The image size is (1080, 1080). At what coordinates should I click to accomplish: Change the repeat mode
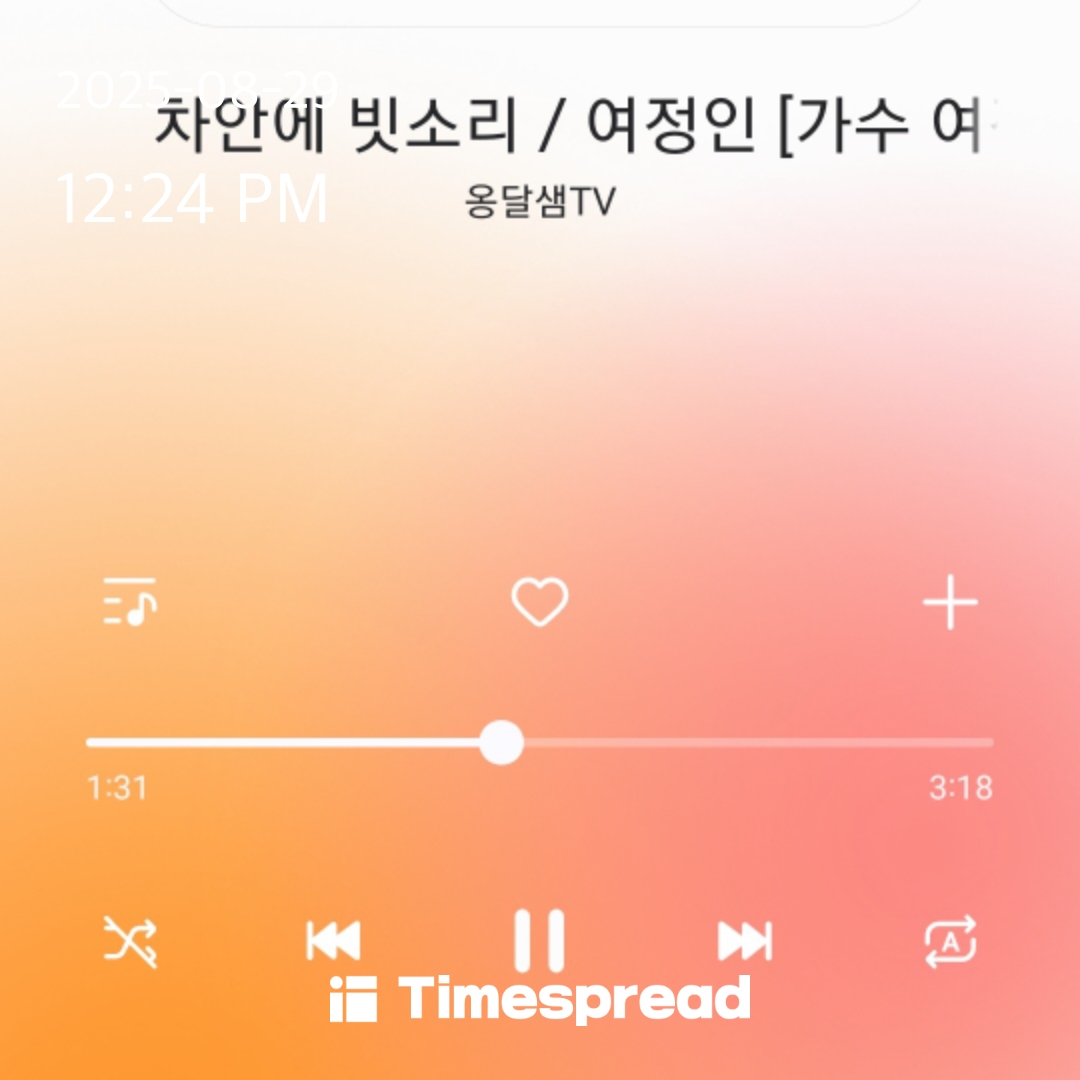[x=950, y=941]
